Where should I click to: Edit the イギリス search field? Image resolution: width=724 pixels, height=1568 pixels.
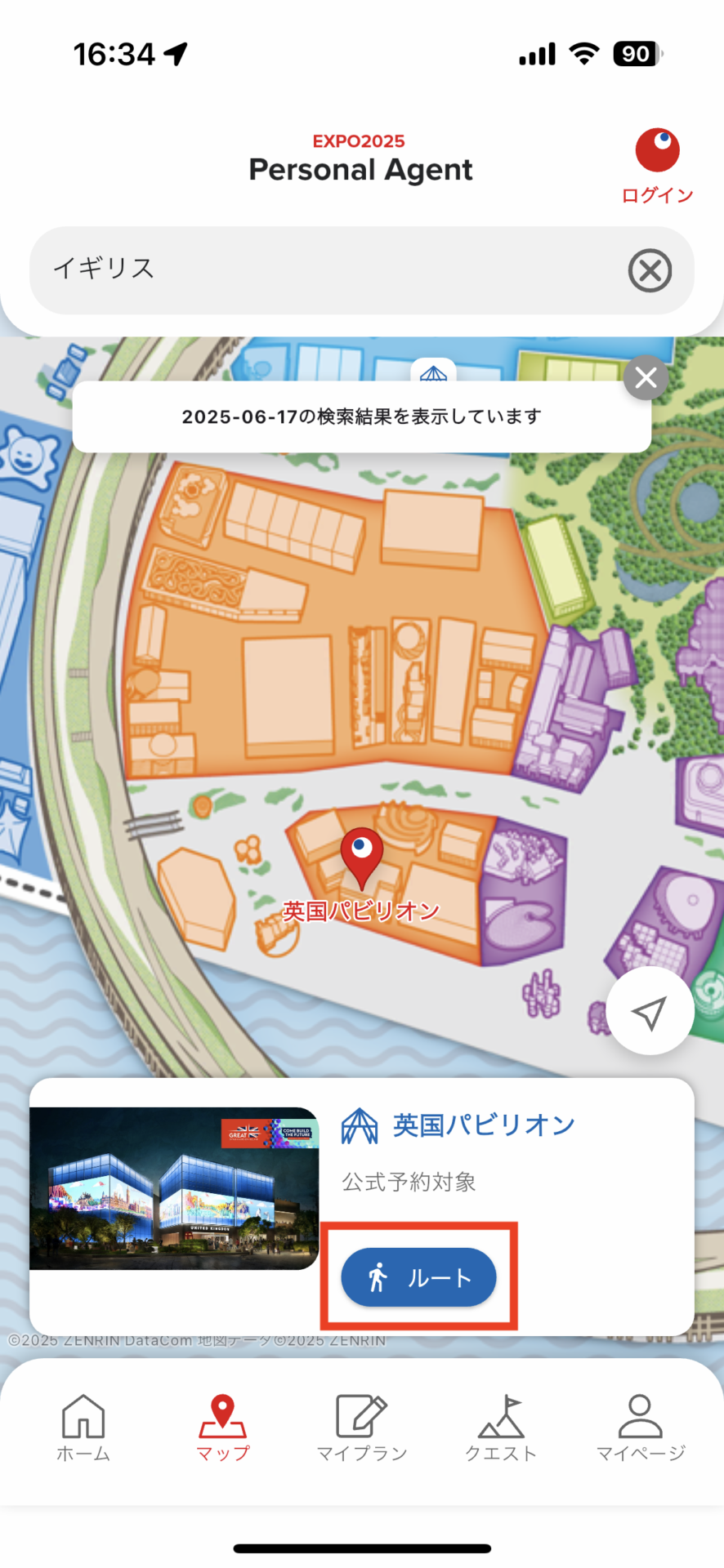pyautogui.click(x=327, y=269)
